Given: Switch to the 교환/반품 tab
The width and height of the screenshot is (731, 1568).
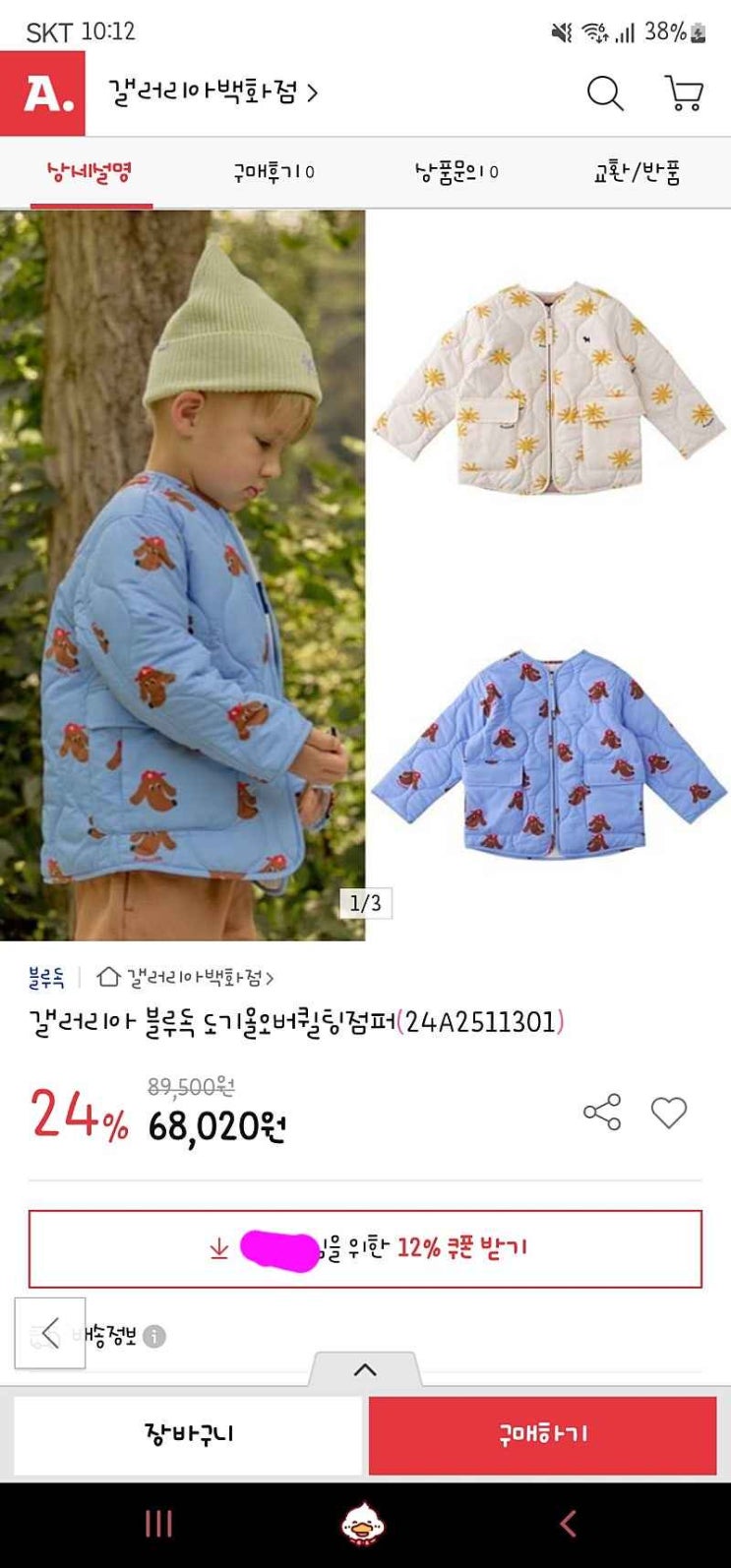Looking at the screenshot, I should click(x=637, y=172).
